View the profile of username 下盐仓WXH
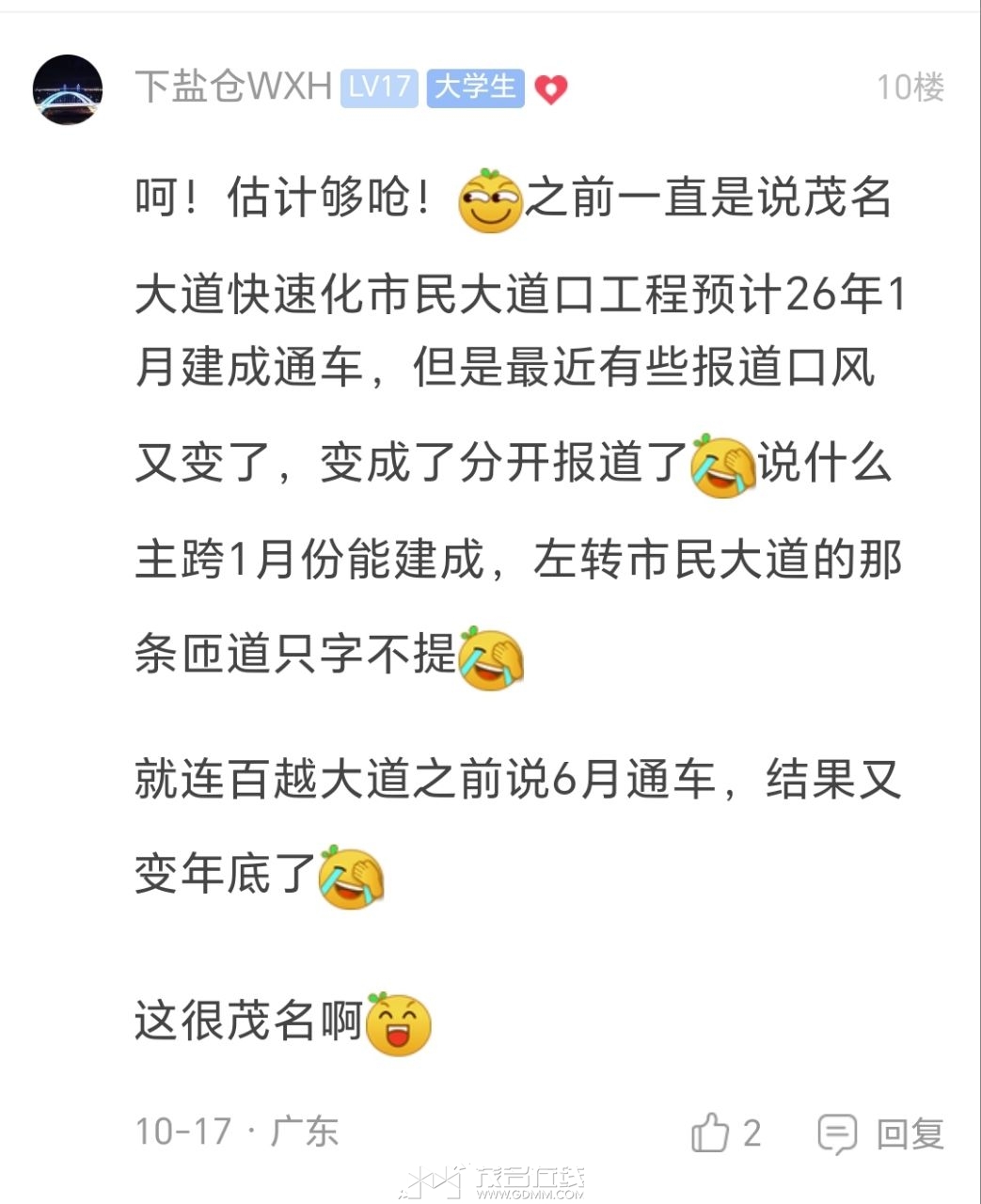Image resolution: width=981 pixels, height=1204 pixels. coord(233,87)
